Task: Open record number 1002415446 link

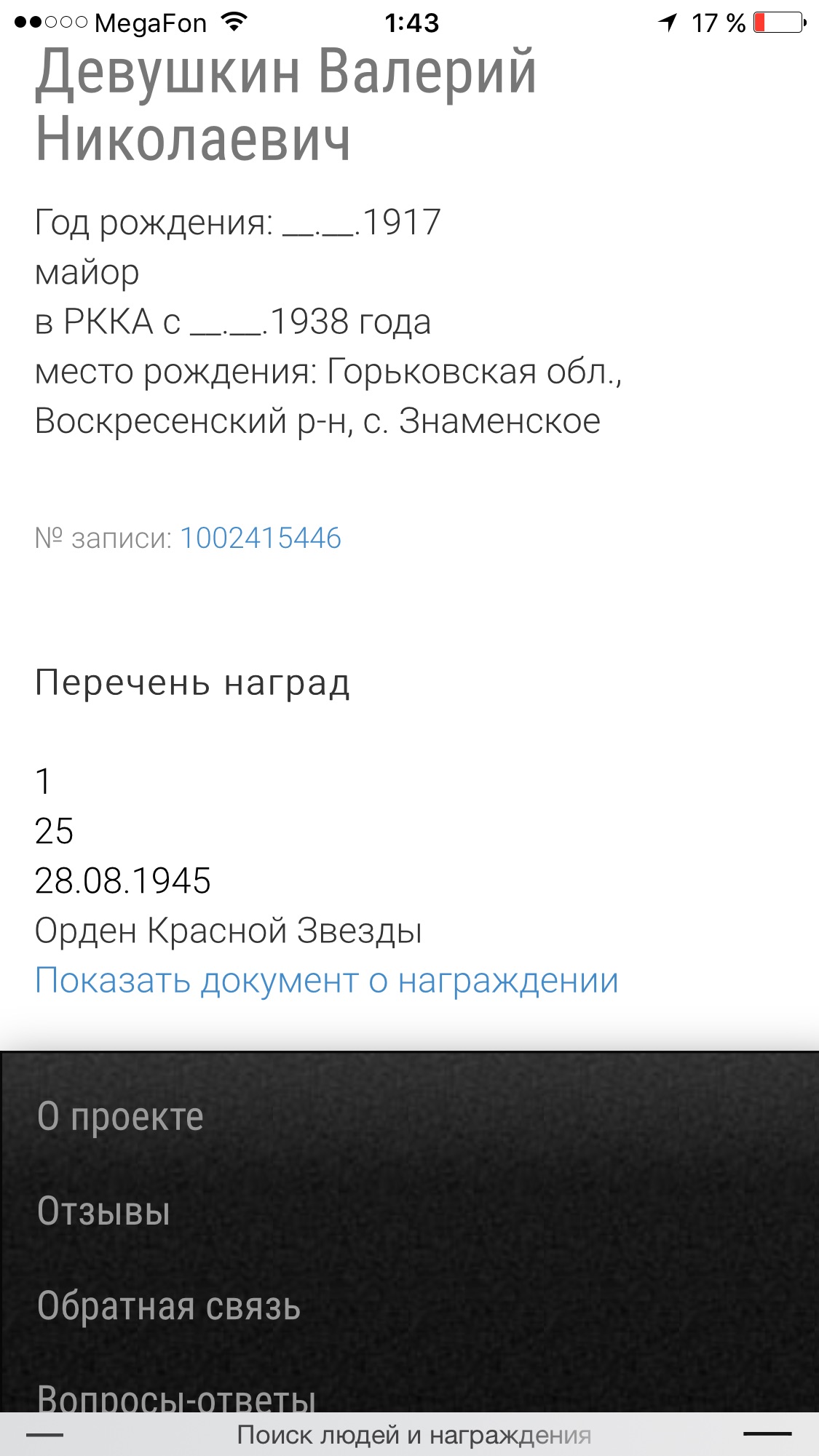Action: 261,538
